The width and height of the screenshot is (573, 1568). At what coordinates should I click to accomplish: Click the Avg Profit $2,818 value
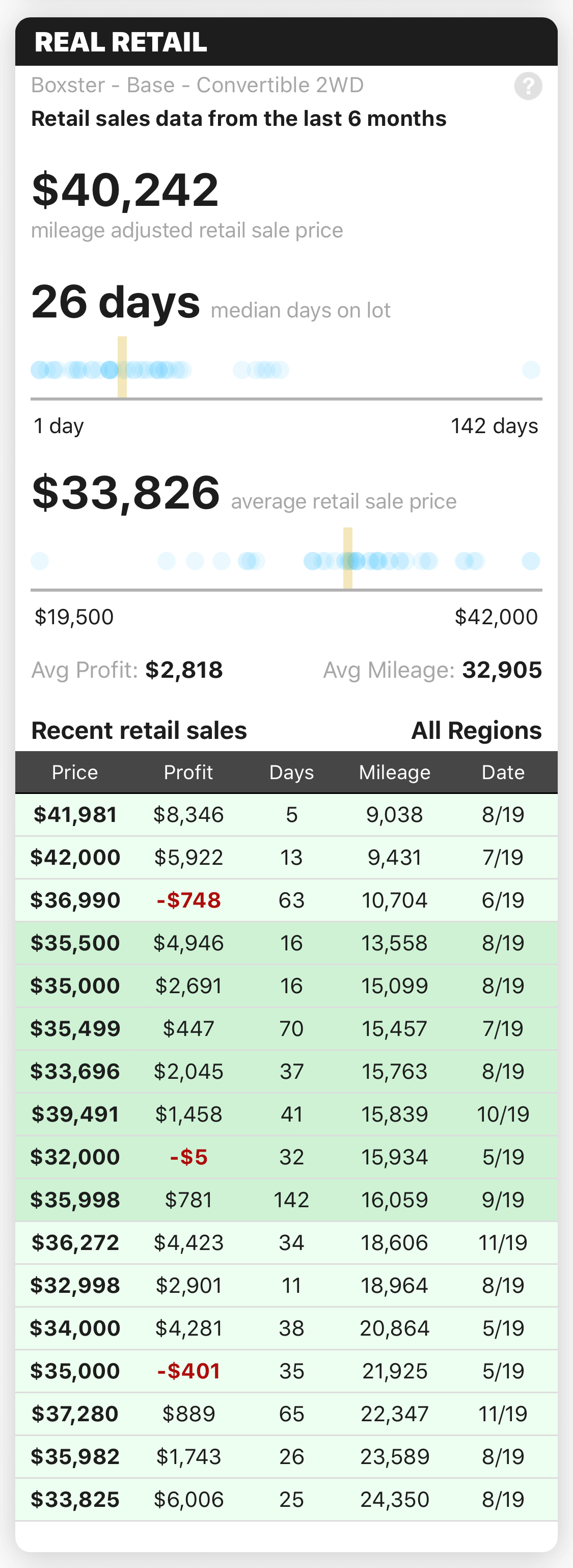click(x=184, y=670)
